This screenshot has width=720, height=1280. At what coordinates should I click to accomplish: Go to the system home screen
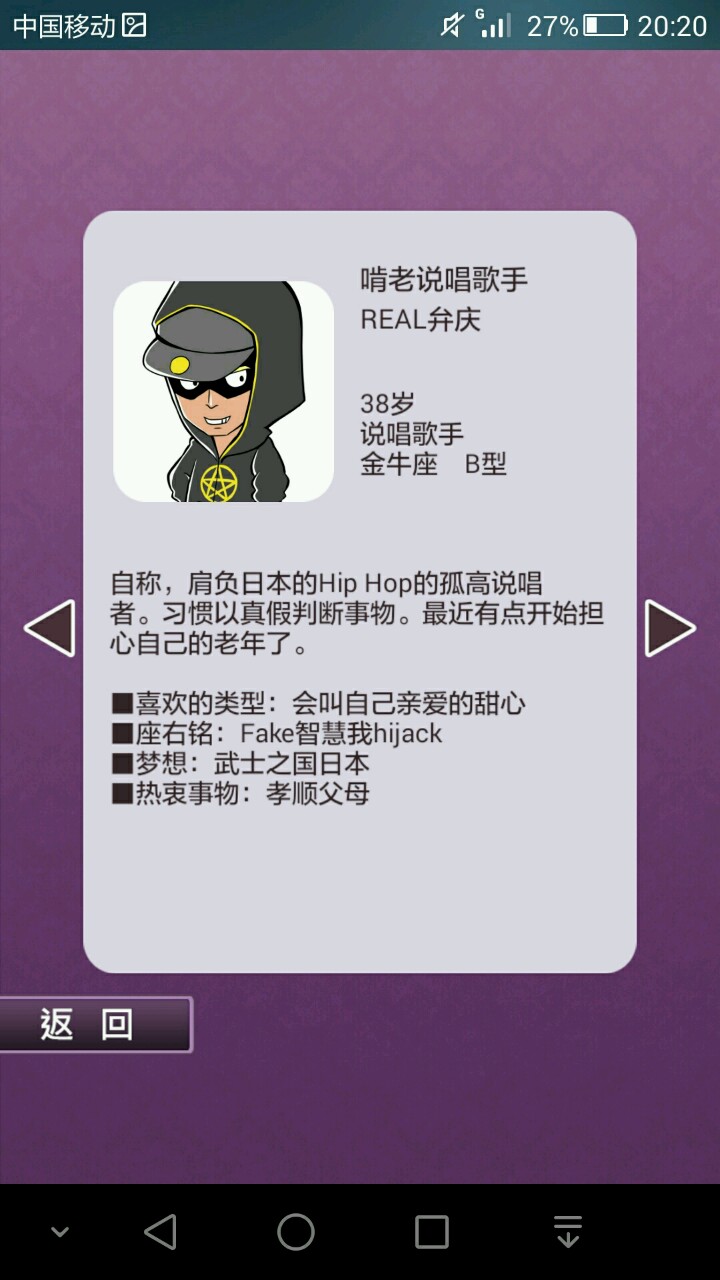pyautogui.click(x=296, y=1232)
